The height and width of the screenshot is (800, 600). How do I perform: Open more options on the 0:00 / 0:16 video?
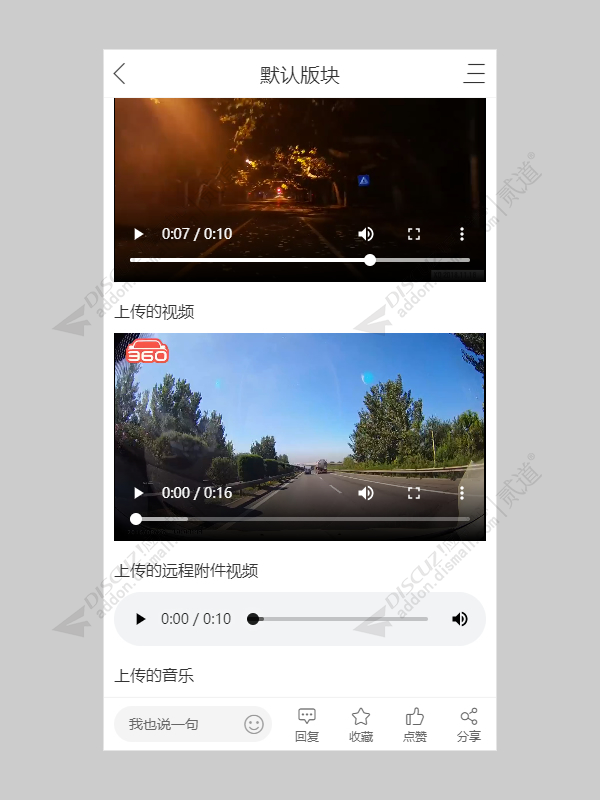(x=462, y=493)
